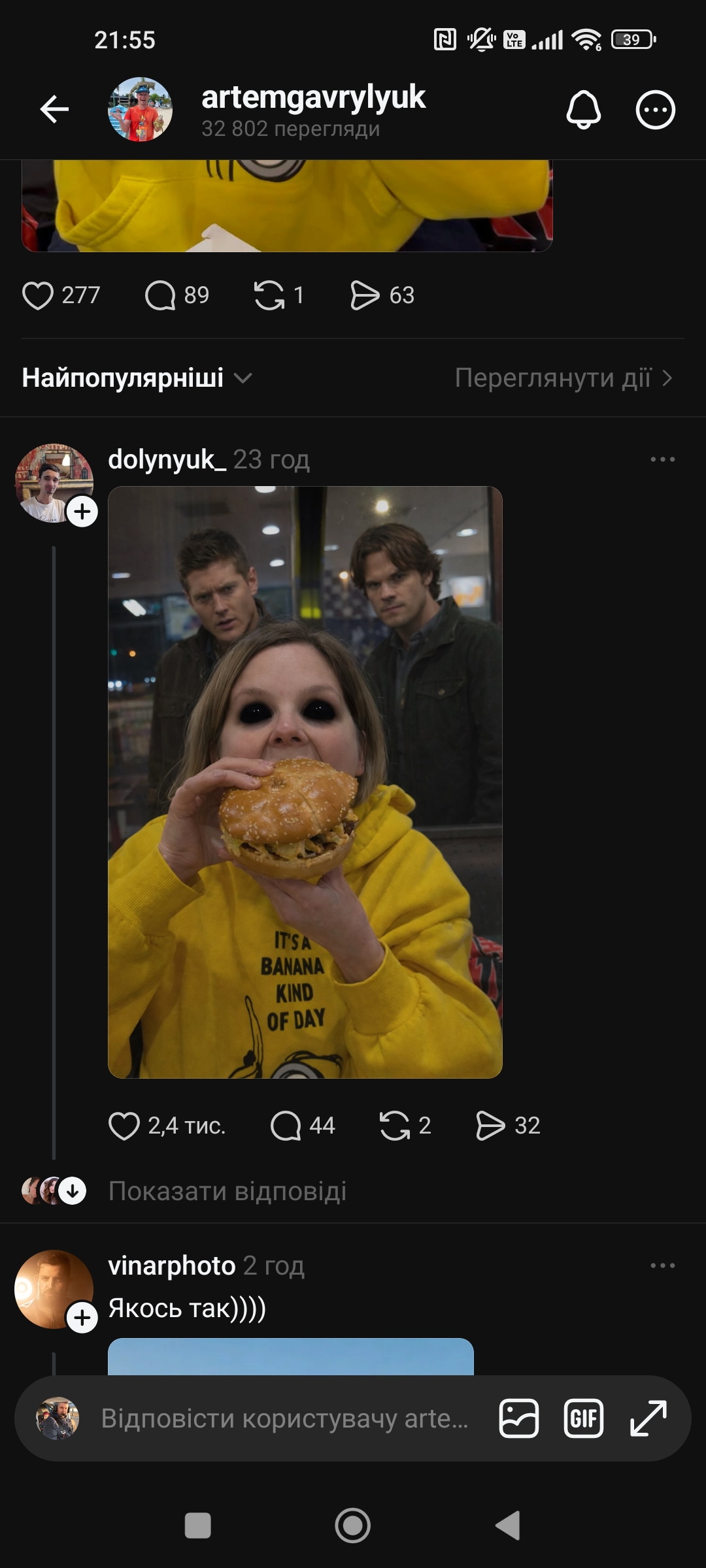The width and height of the screenshot is (706, 1568).
Task: Like the post with 277 likes
Action: tap(38, 295)
